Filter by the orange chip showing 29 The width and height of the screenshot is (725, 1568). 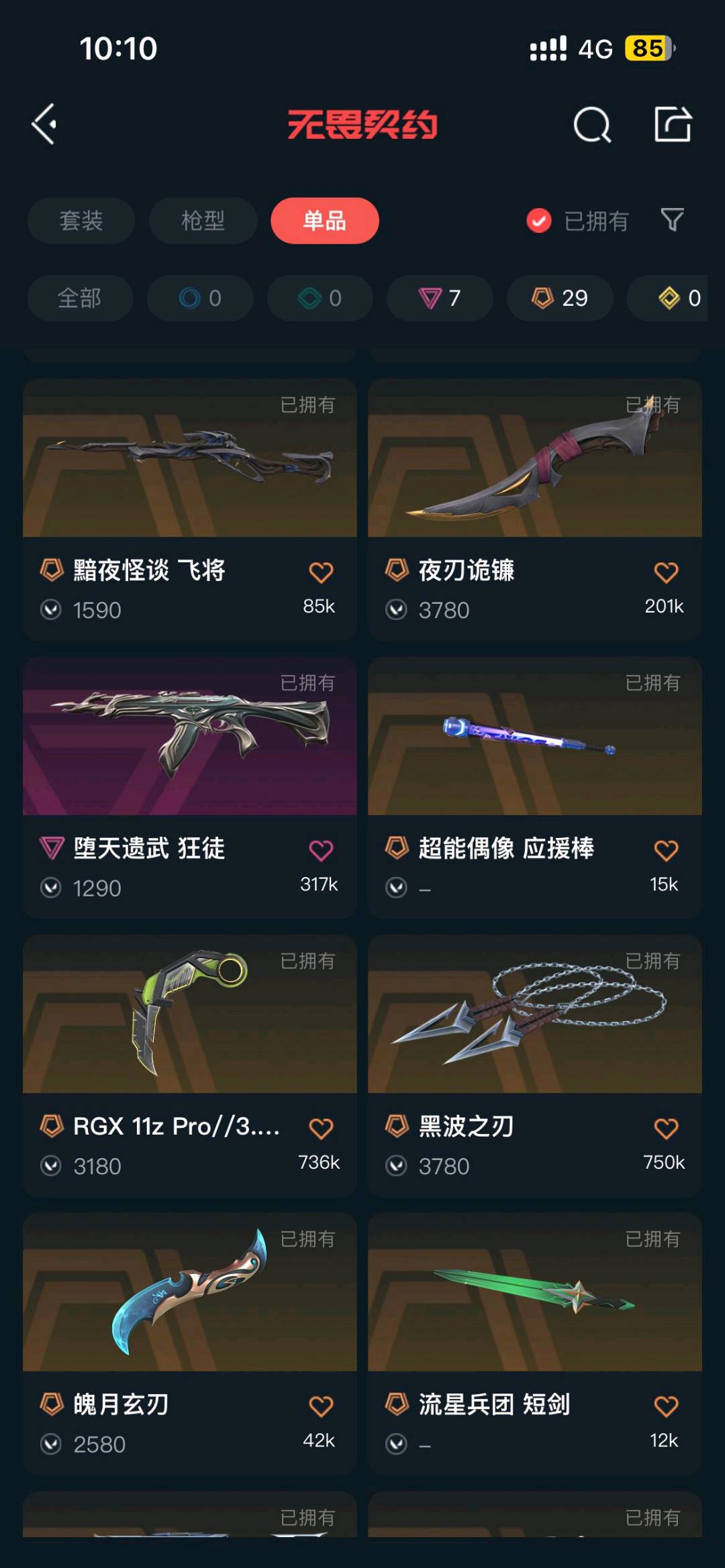tap(560, 298)
